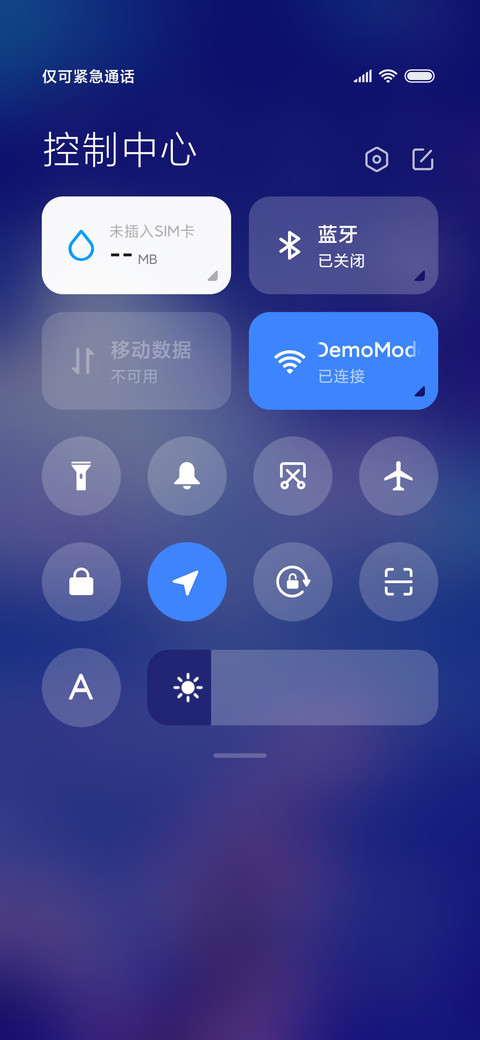Toggle the rotation lock

292,582
